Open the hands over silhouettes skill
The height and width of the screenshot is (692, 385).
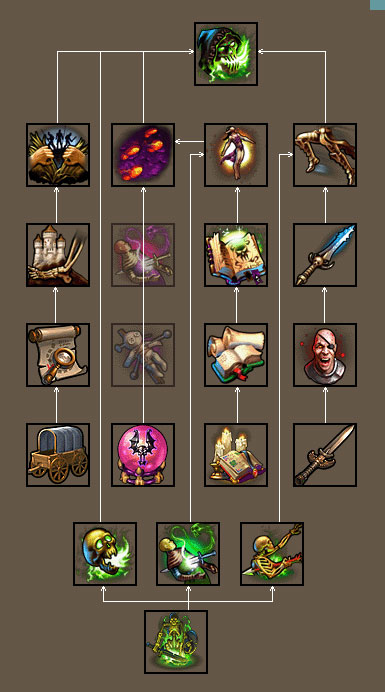point(58,155)
